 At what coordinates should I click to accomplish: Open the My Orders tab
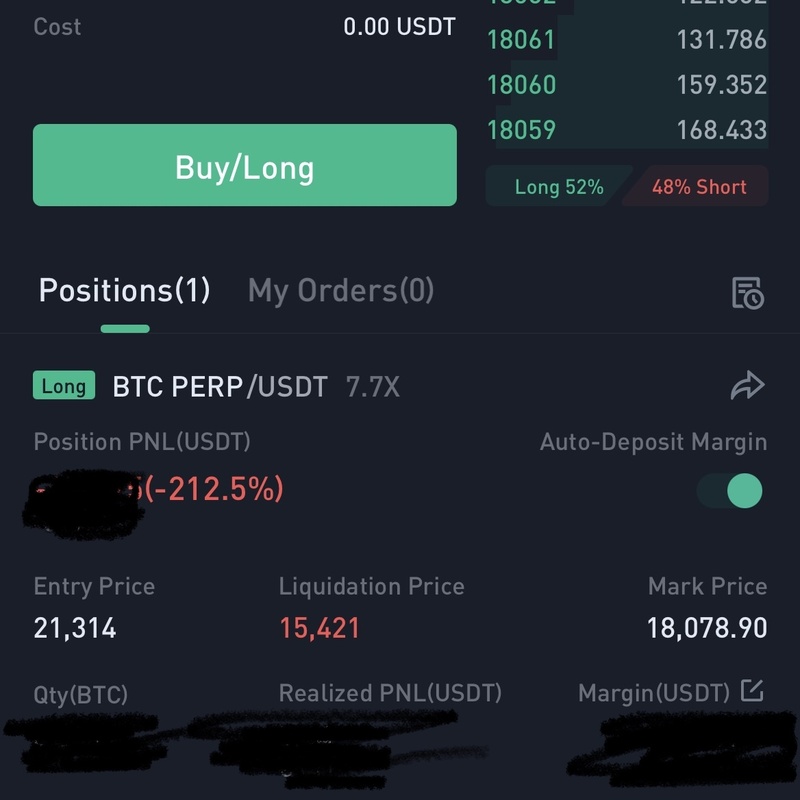[x=340, y=291]
